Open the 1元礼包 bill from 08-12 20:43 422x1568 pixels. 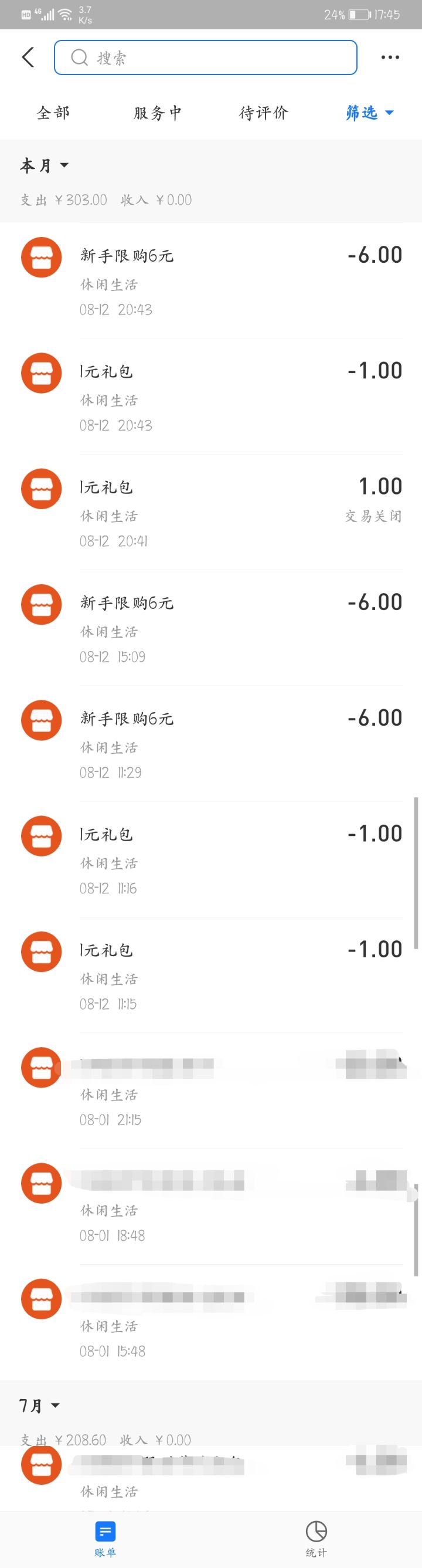coord(211,397)
